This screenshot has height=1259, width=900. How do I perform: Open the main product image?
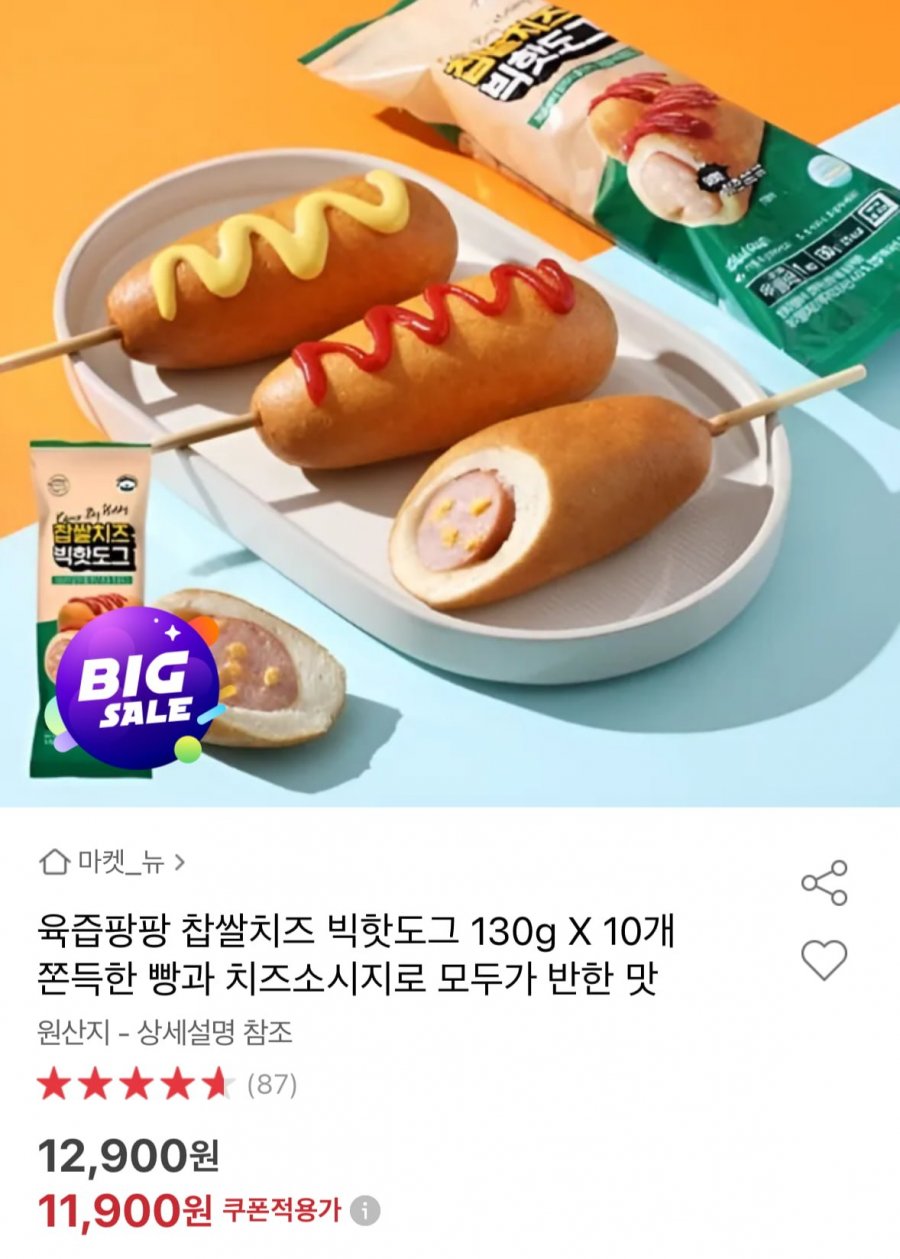450,400
